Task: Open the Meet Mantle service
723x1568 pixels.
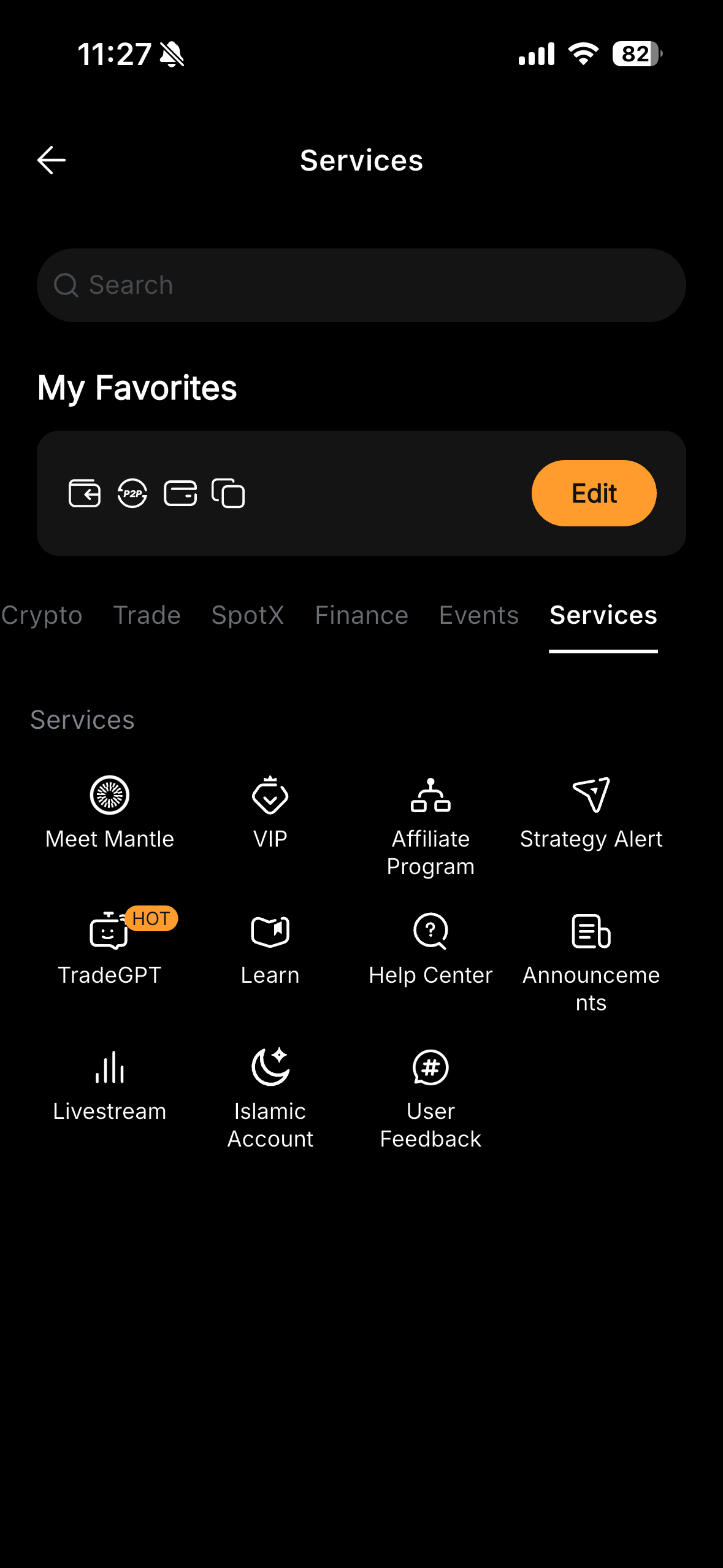Action: coord(110,816)
